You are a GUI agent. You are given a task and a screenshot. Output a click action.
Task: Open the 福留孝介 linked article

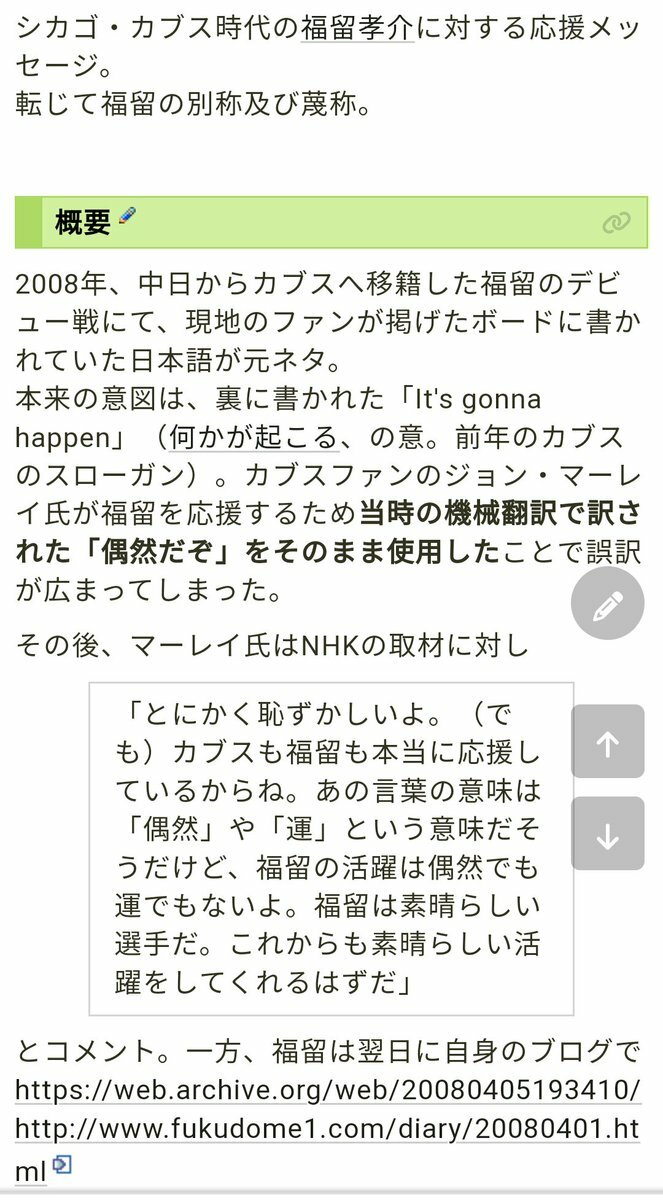pyautogui.click(x=357, y=28)
